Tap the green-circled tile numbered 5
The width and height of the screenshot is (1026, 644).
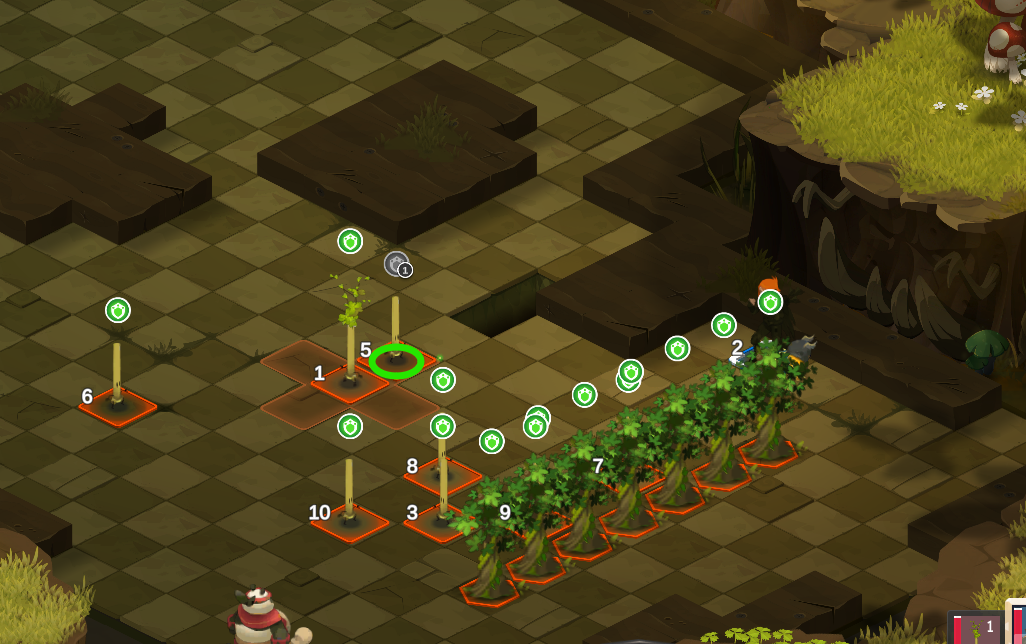[396, 361]
